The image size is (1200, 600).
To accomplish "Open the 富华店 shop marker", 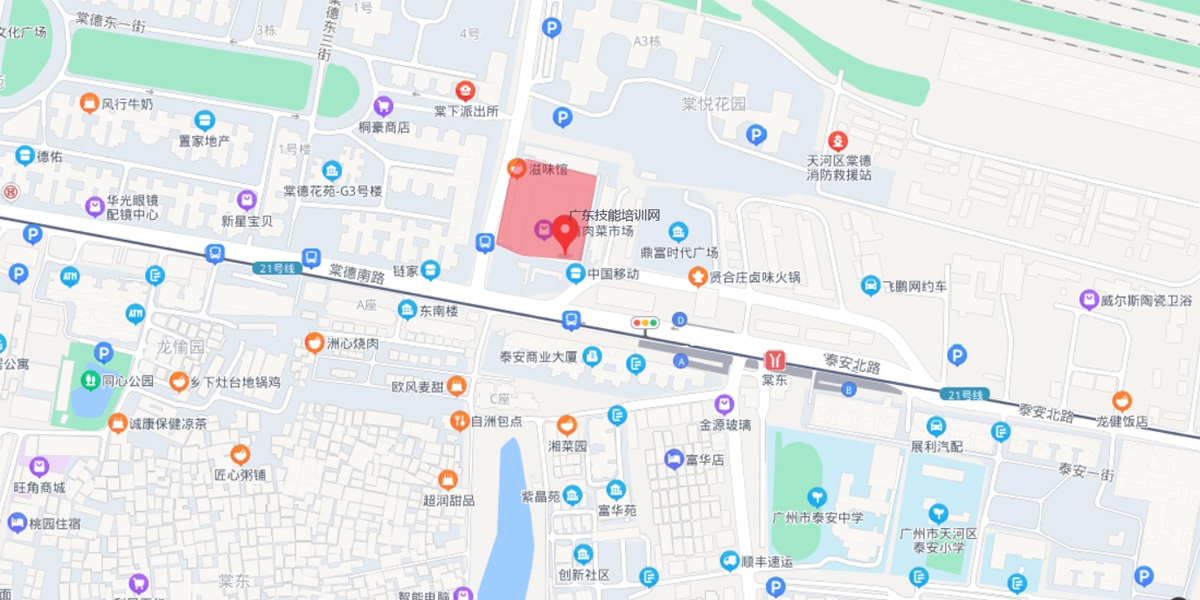I will [x=674, y=459].
